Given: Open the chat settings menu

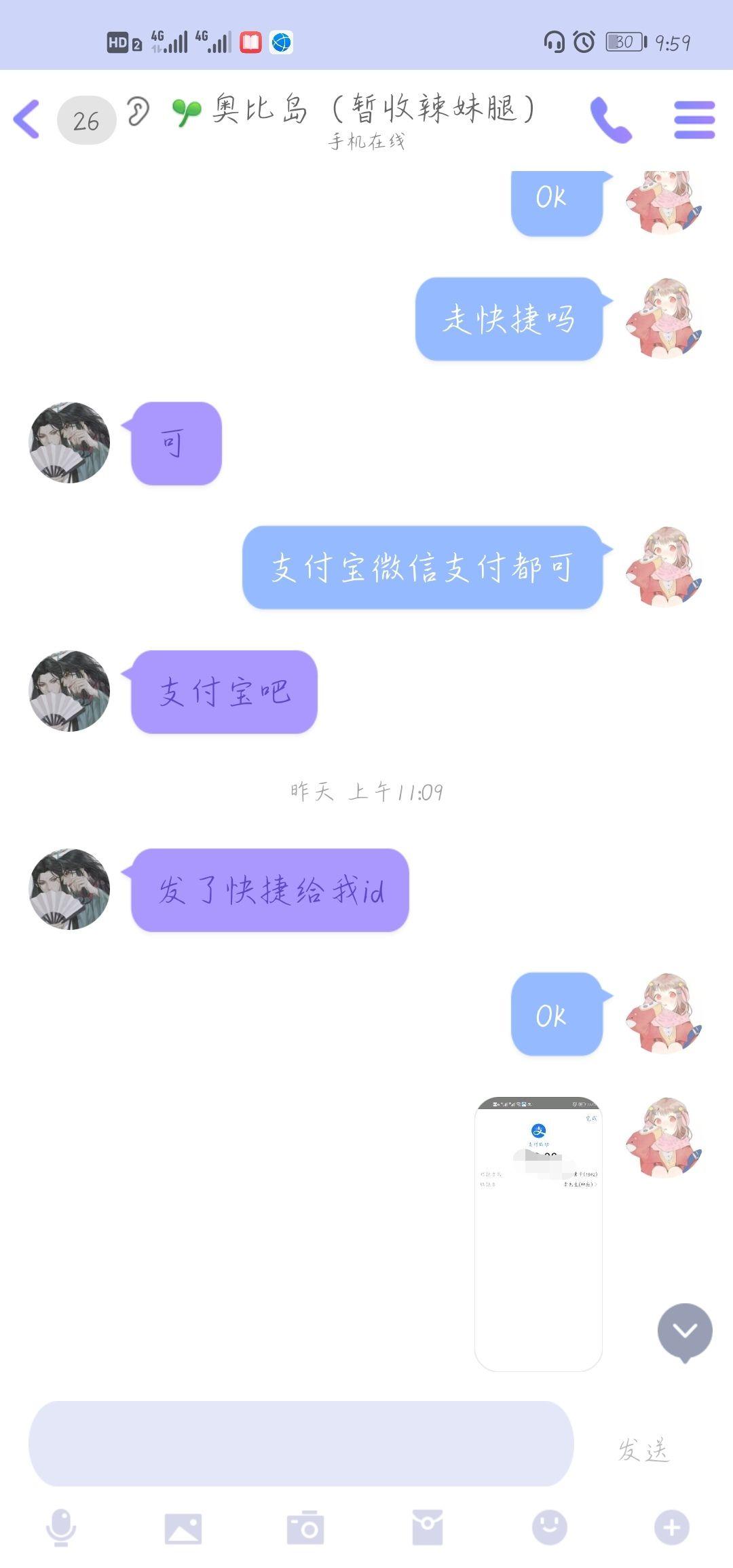Looking at the screenshot, I should click(694, 120).
